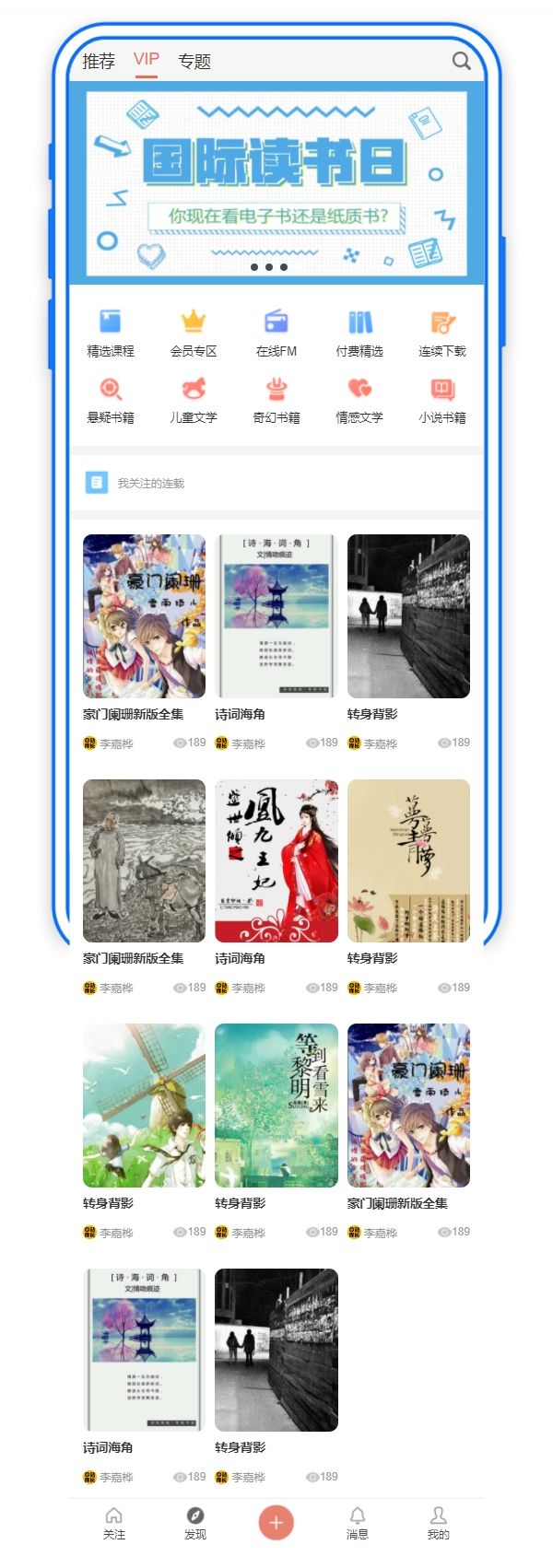The height and width of the screenshot is (1568, 553).
Task: Browse 小说书籍 category
Action: [442, 399]
